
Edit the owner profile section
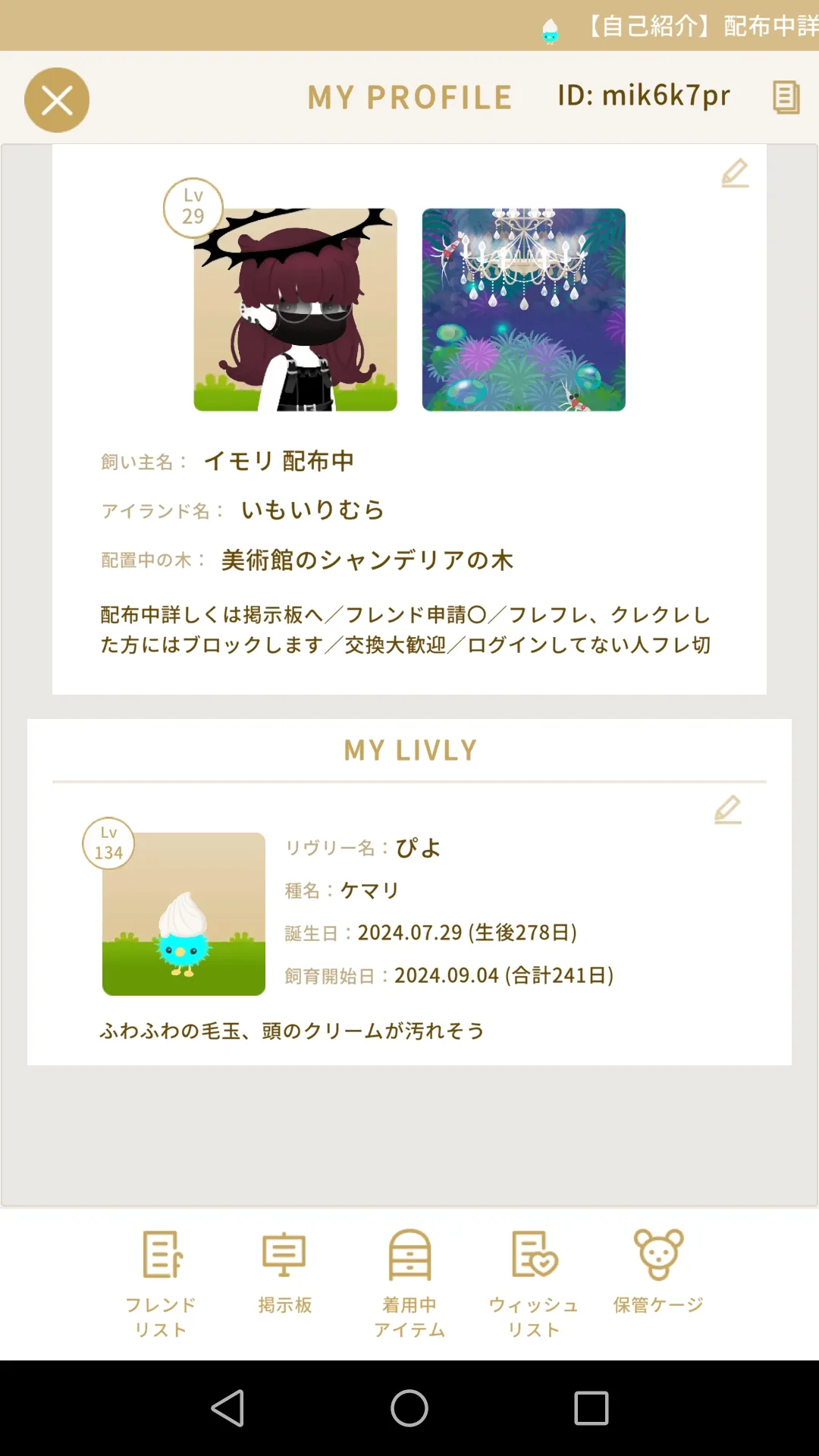[735, 174]
